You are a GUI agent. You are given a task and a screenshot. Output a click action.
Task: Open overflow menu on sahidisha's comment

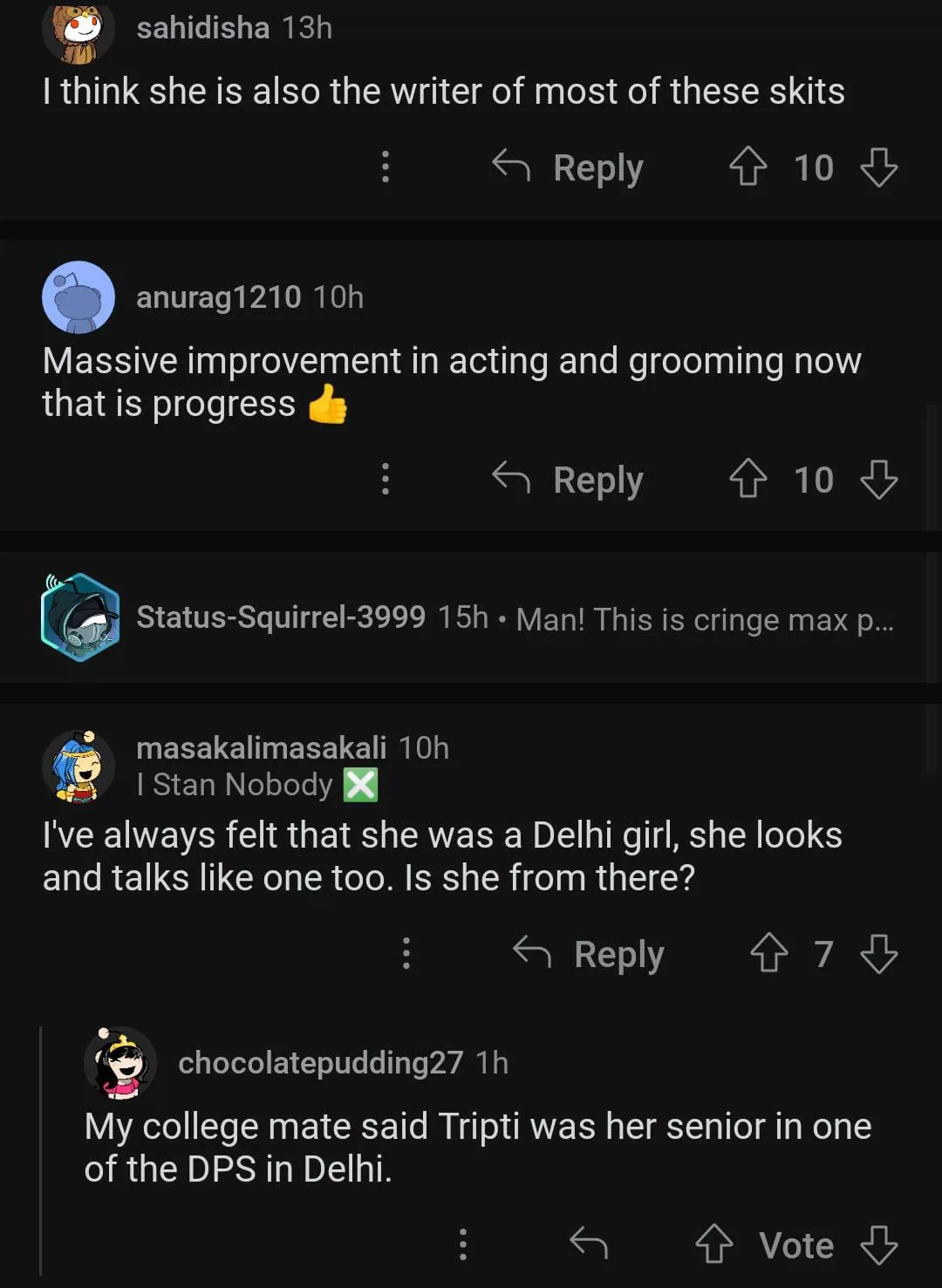click(x=386, y=167)
